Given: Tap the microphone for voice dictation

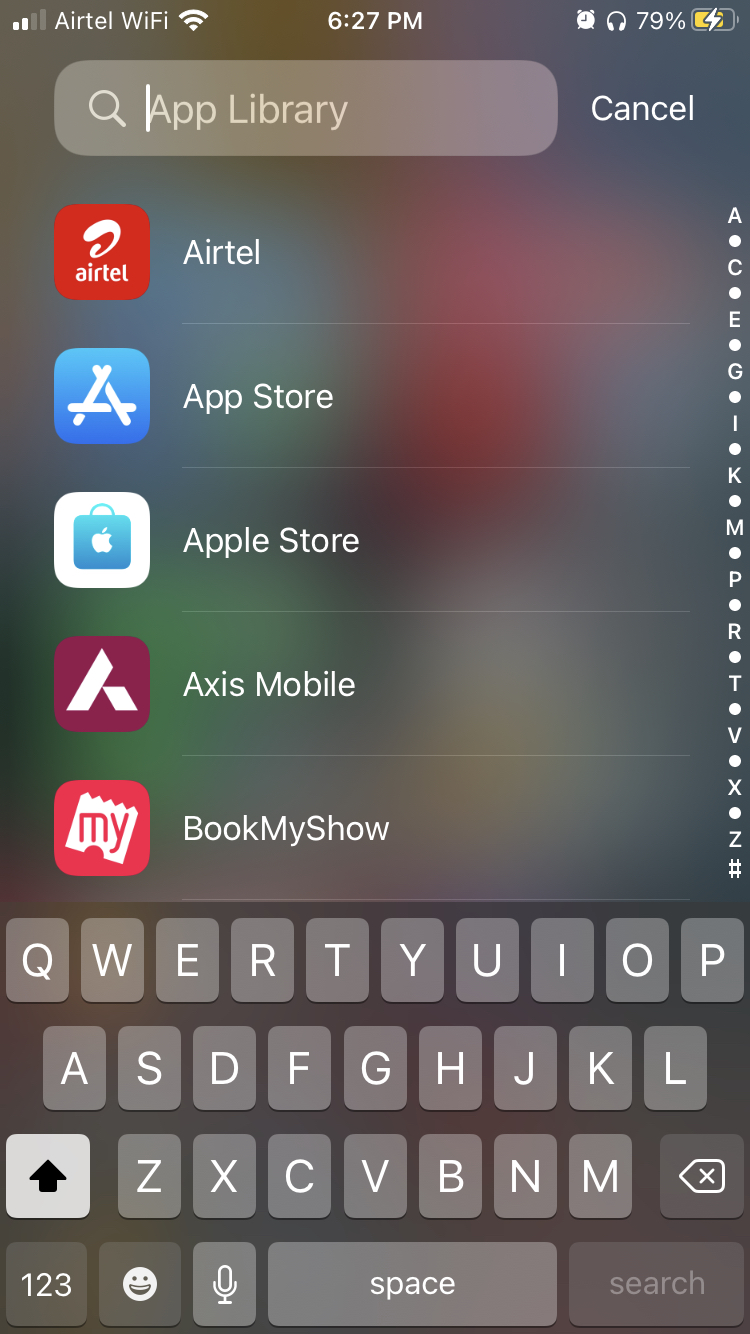Looking at the screenshot, I should [224, 1283].
